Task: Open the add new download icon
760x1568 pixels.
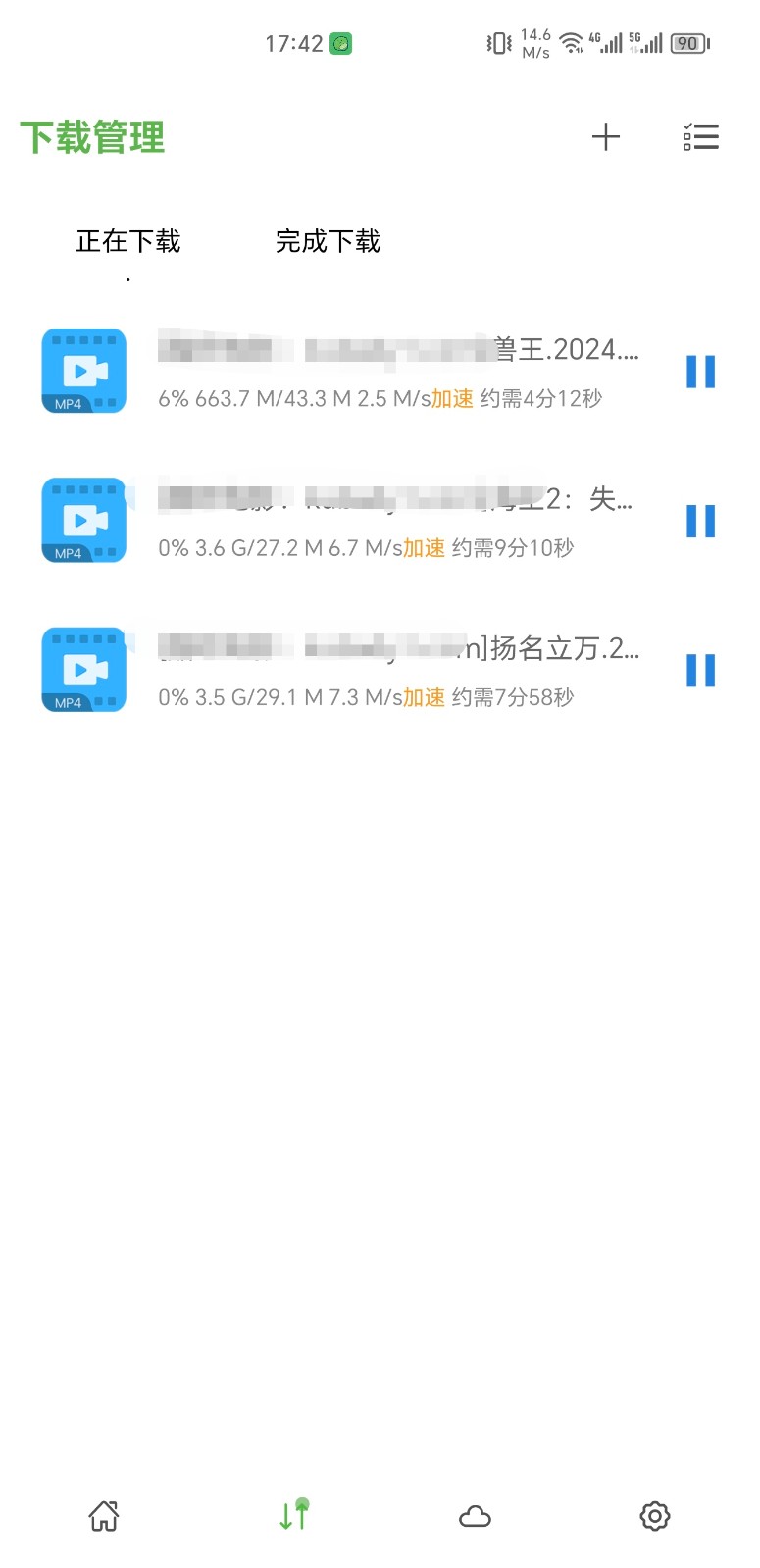Action: point(606,137)
